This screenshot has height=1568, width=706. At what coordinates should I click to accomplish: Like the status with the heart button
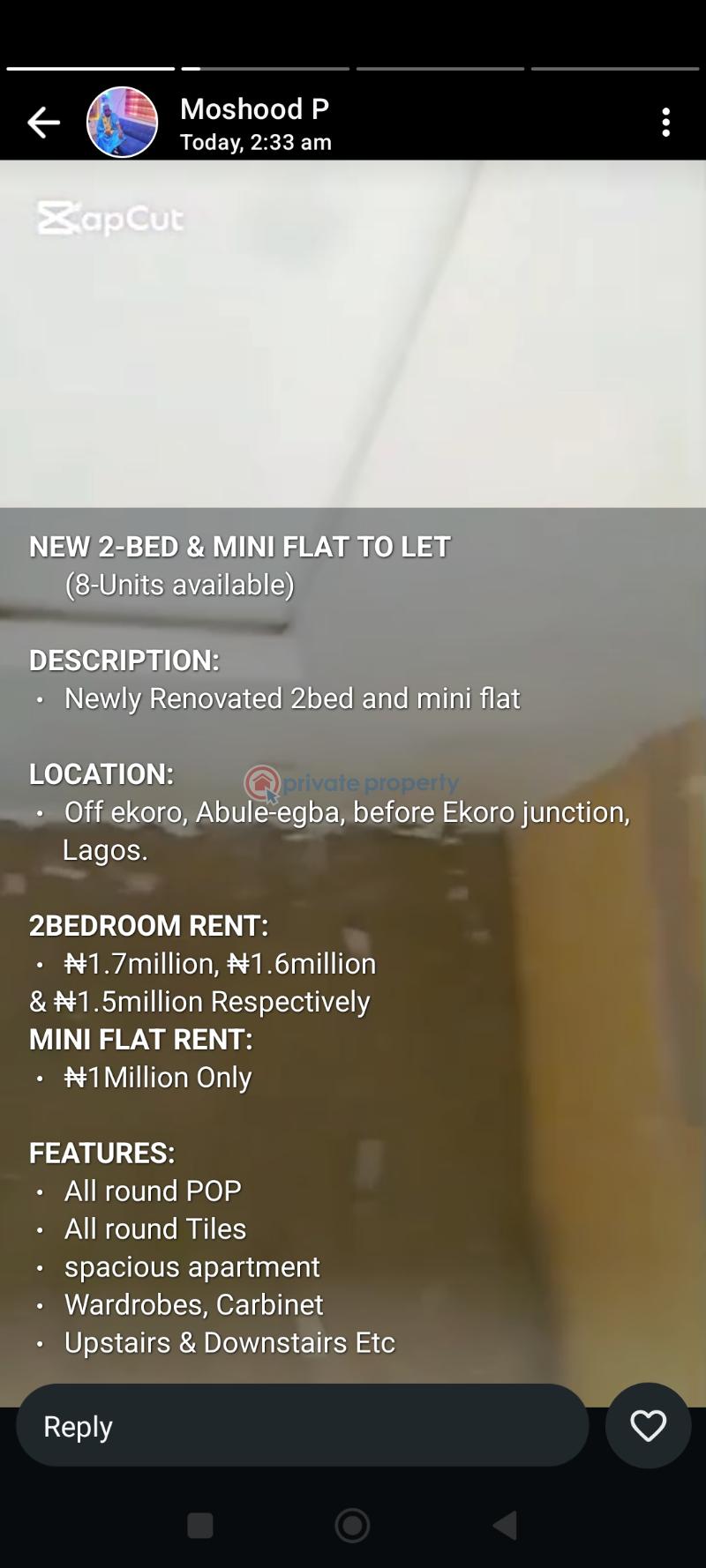click(648, 1425)
